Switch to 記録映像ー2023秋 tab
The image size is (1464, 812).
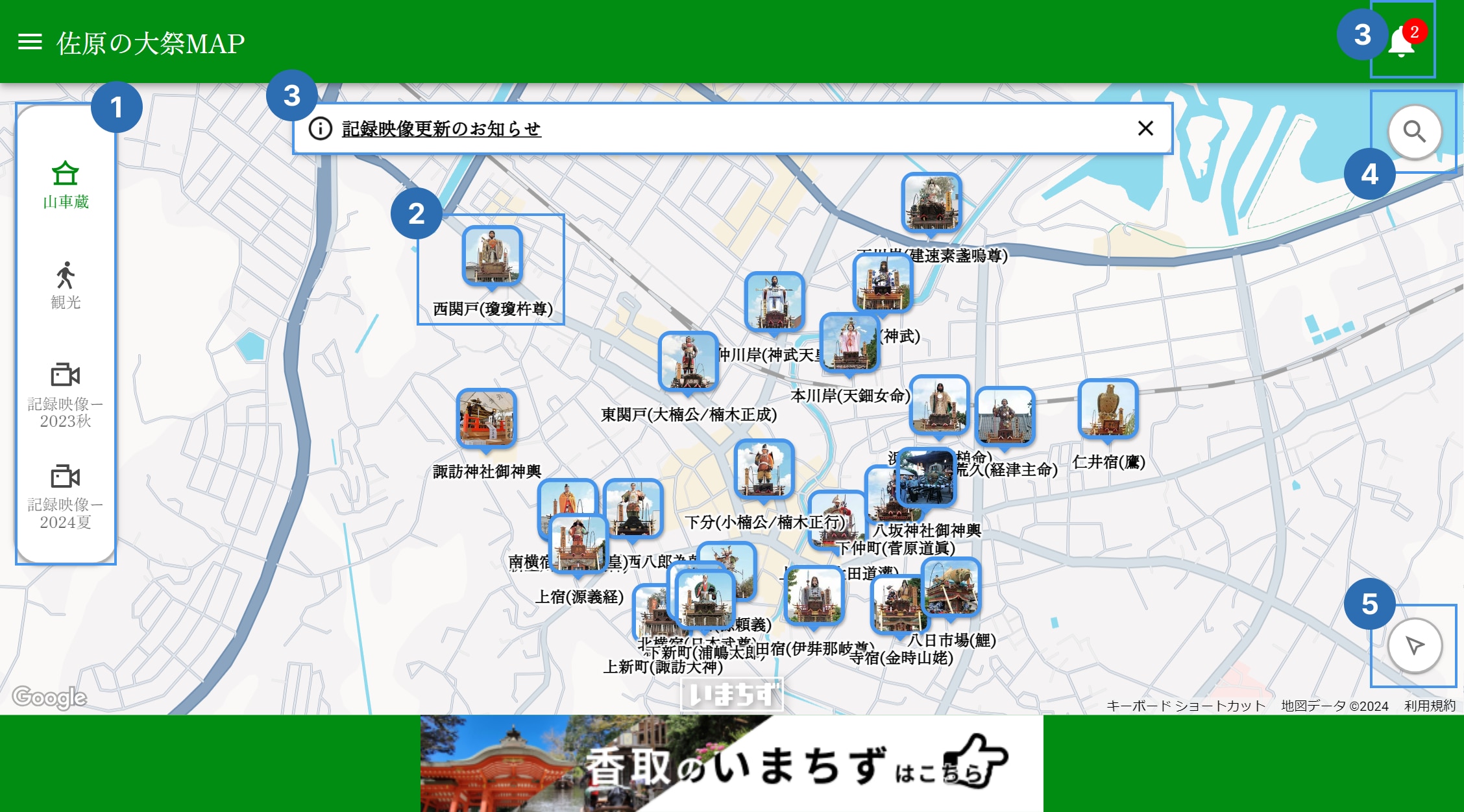[x=66, y=394]
